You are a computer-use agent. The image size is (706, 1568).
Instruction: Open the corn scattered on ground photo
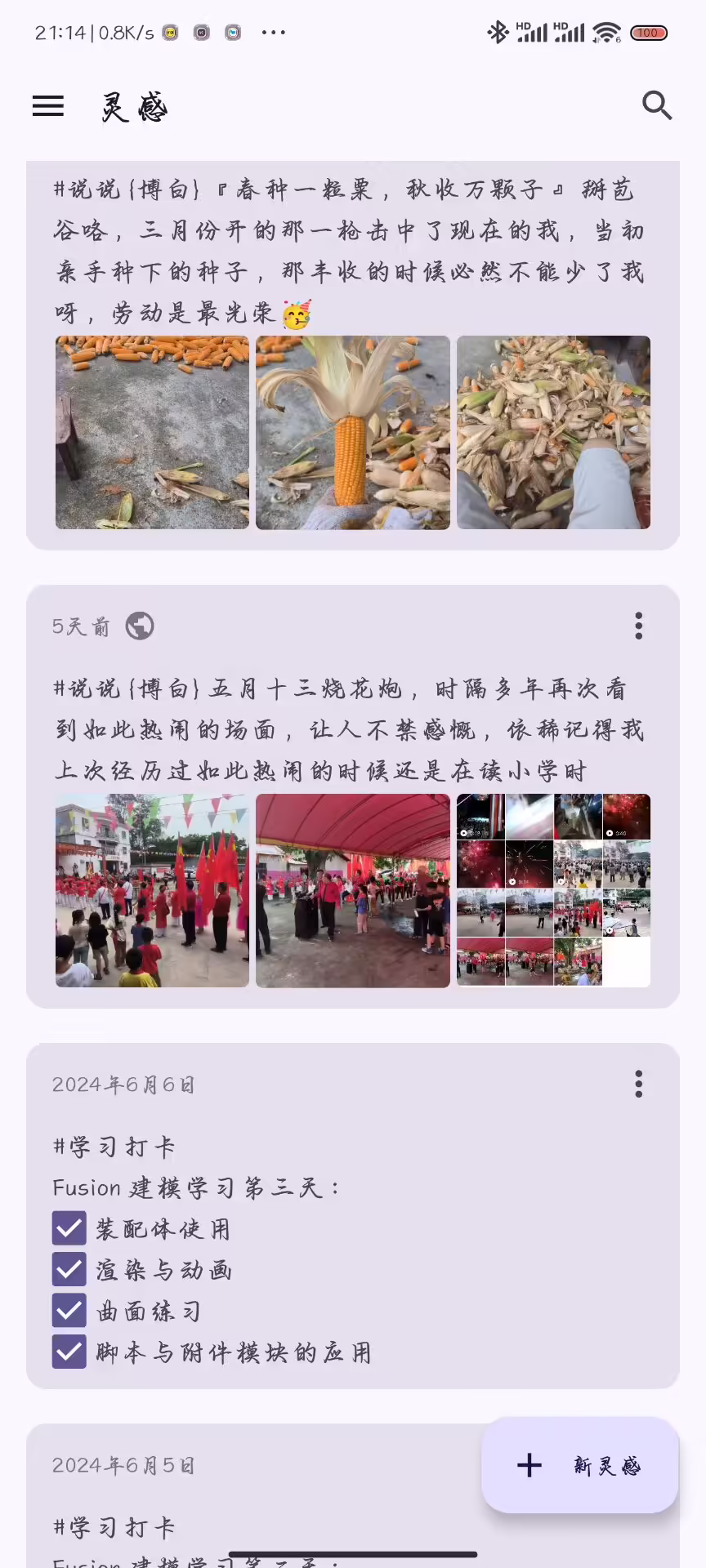click(x=152, y=433)
